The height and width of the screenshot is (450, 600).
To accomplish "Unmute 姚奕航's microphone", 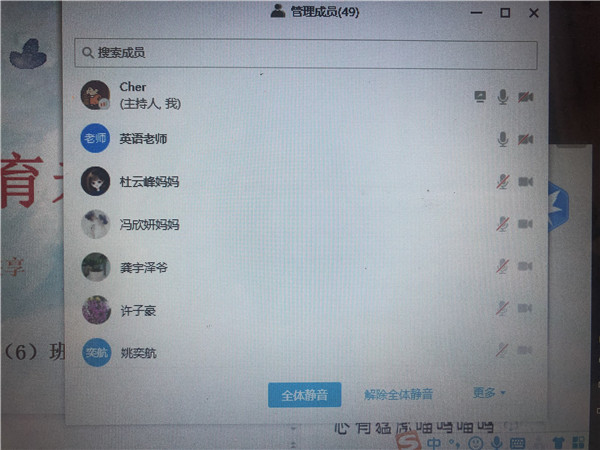I will point(502,351).
